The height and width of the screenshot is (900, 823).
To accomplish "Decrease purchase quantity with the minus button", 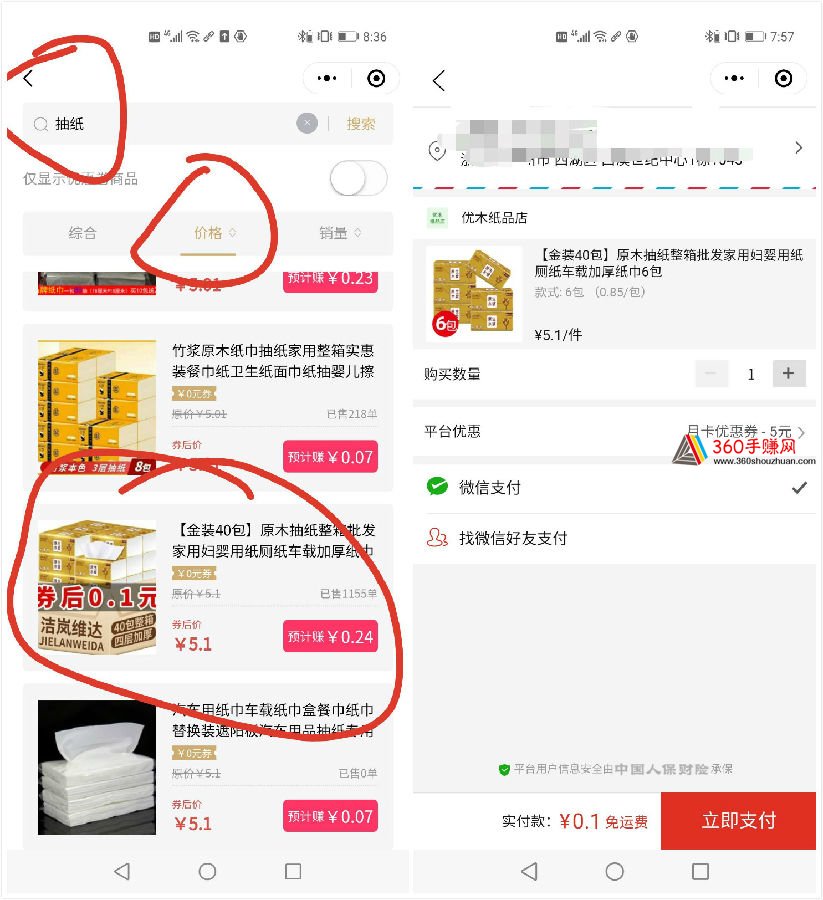I will tap(711, 374).
